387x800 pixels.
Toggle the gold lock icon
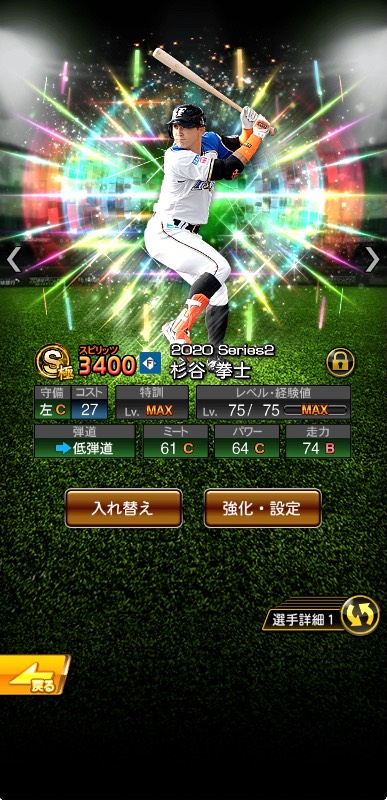(340, 362)
